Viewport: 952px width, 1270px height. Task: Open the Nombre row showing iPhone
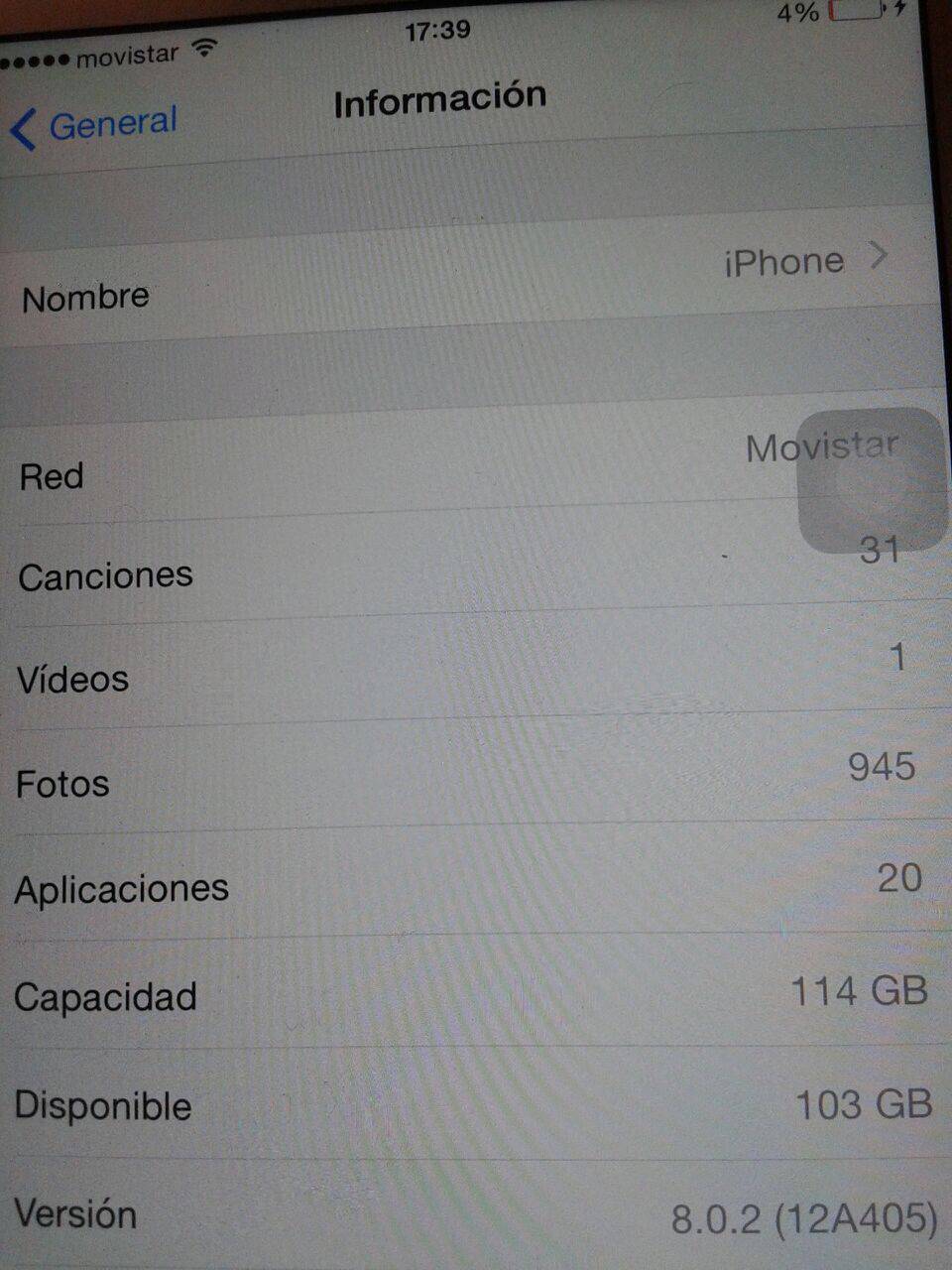(x=466, y=281)
